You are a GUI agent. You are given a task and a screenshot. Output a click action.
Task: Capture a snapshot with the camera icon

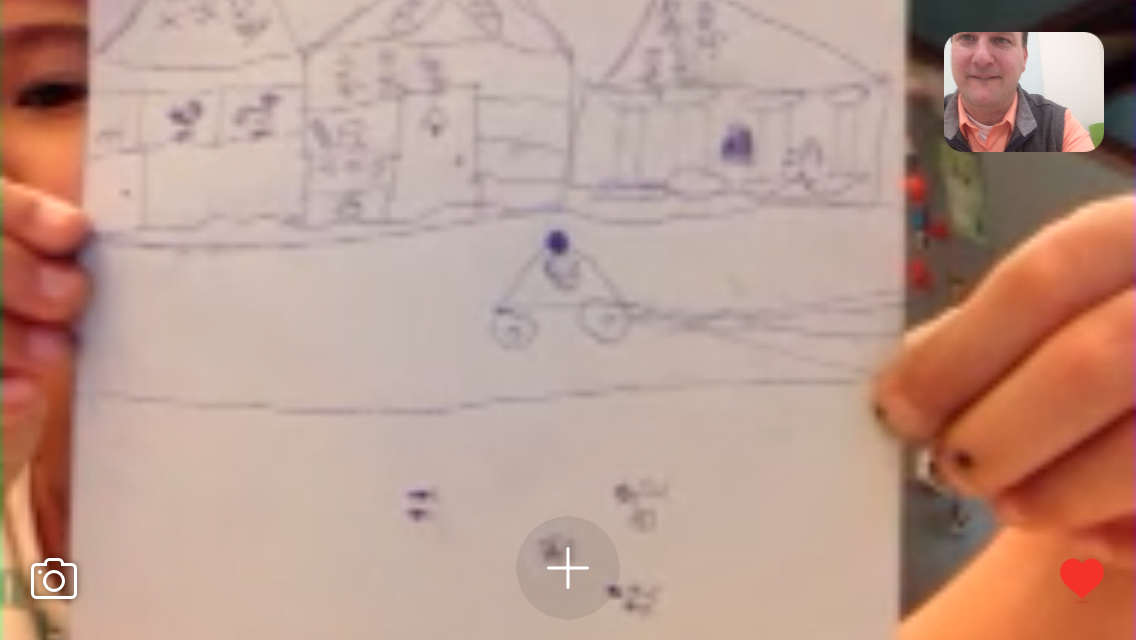click(x=54, y=579)
